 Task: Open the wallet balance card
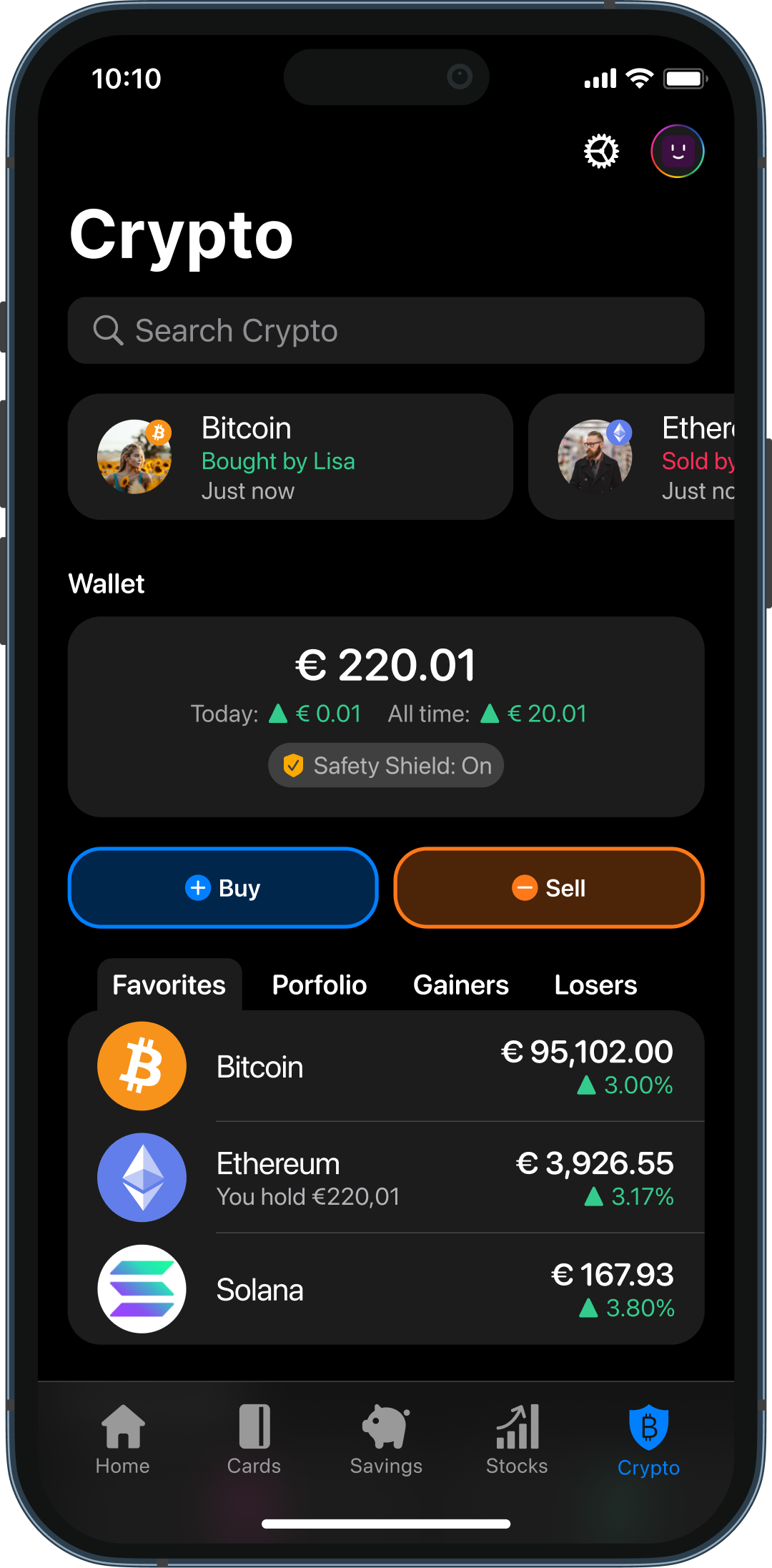pos(386,716)
